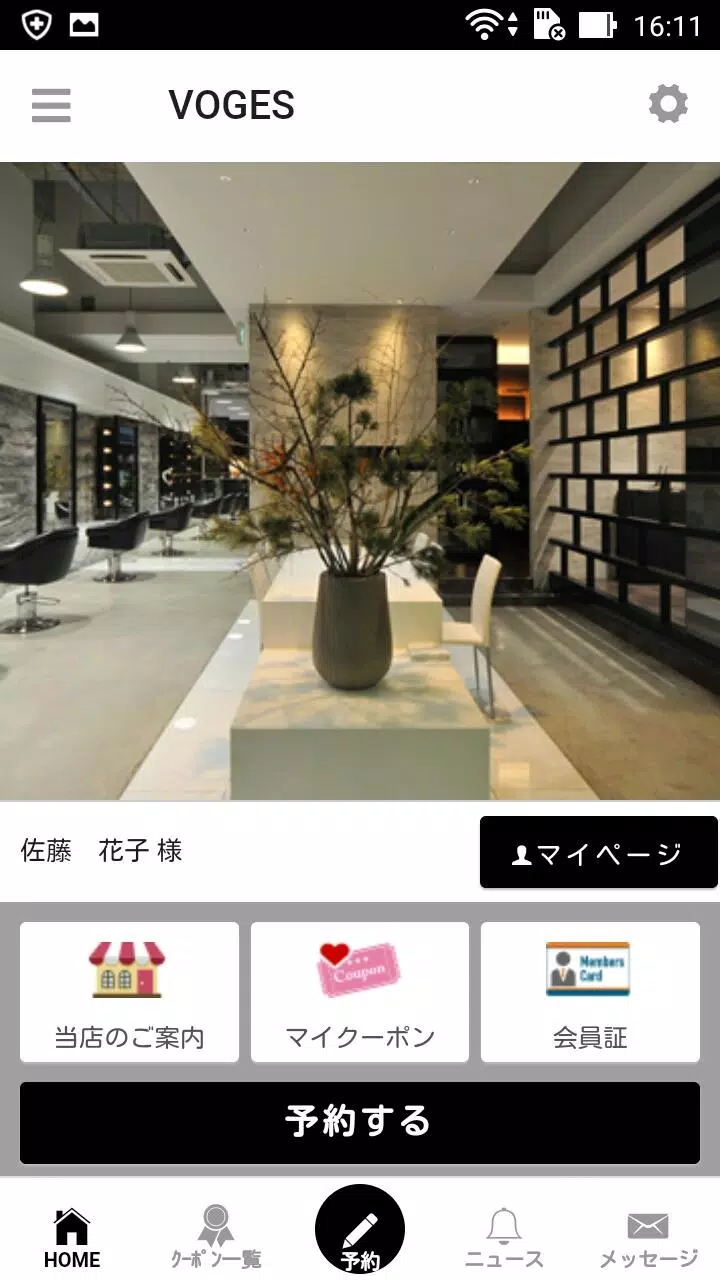This screenshot has width=720, height=1280.
Task: Open the hamburger navigation menu
Action: coord(51,105)
